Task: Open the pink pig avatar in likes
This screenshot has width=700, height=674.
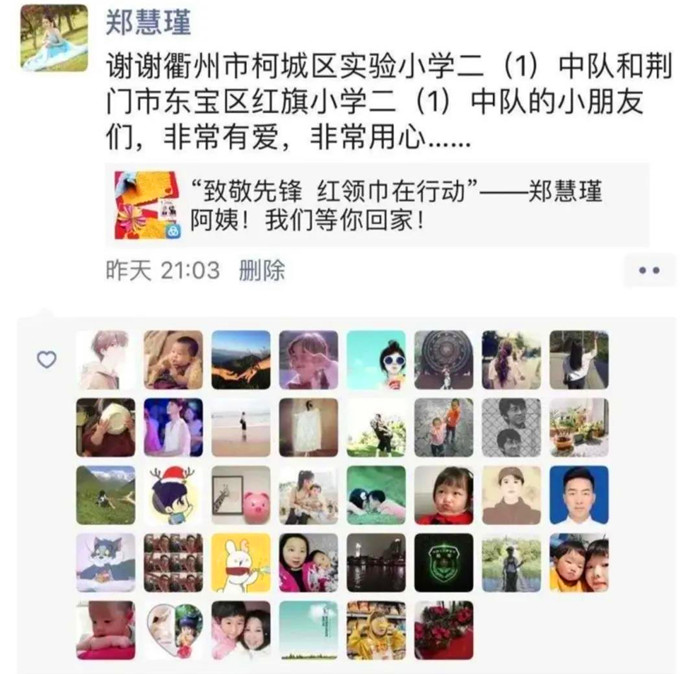Action: (x=241, y=495)
